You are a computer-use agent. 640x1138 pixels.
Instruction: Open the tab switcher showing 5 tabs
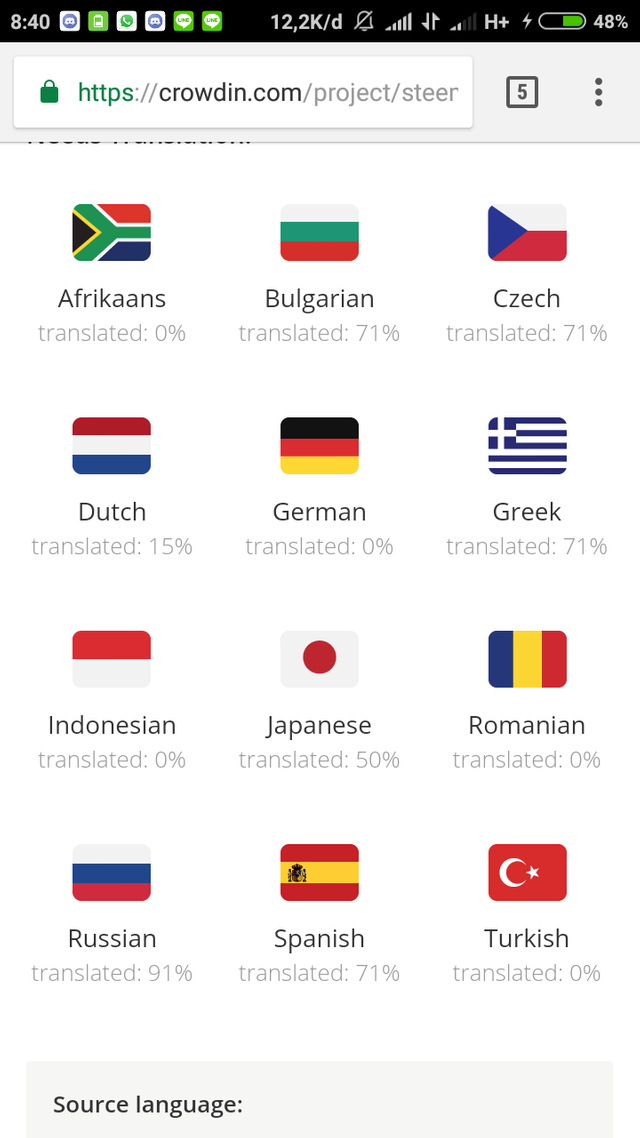(522, 93)
